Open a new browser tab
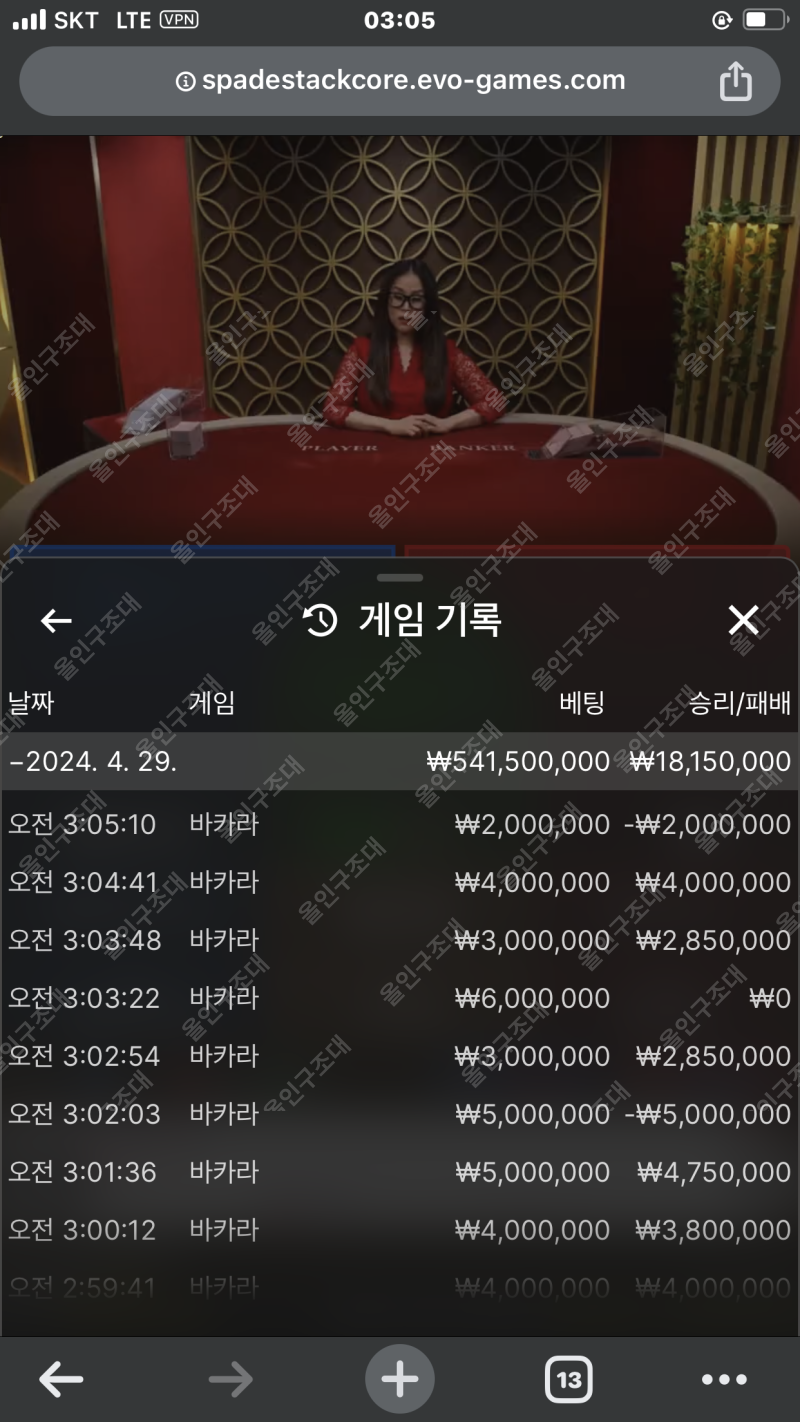 [400, 1380]
